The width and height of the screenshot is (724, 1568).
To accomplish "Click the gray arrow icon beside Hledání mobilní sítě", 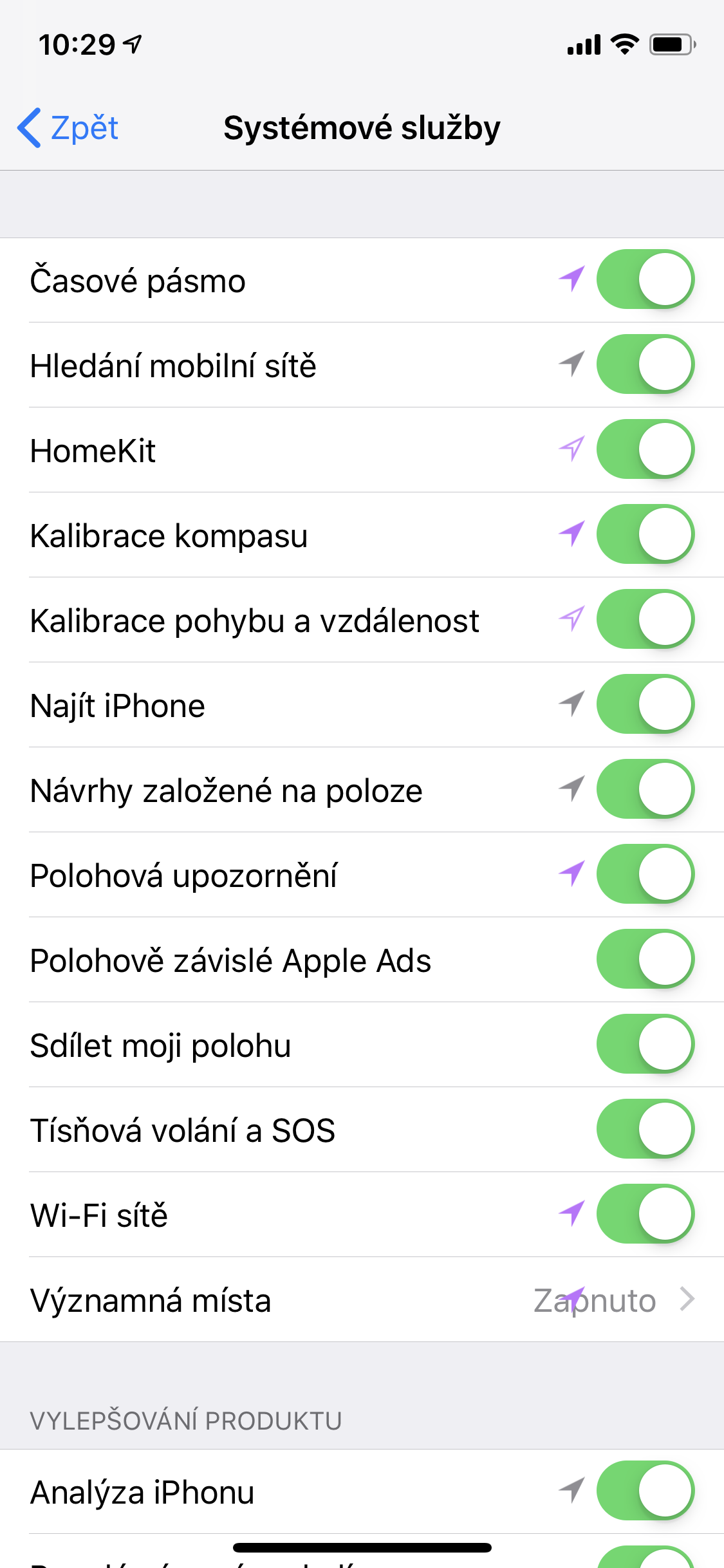I will coord(571,364).
